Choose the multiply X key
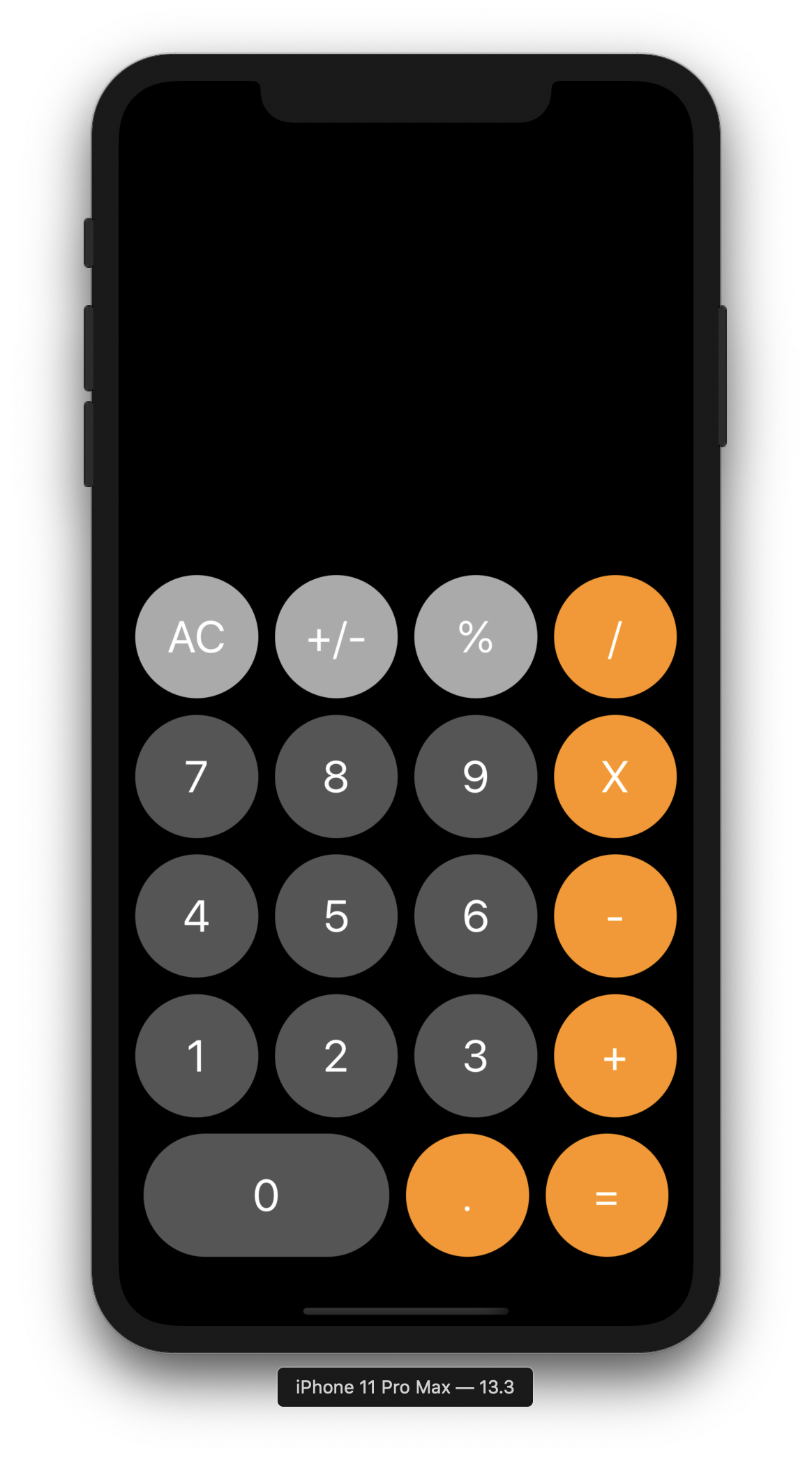 click(615, 776)
